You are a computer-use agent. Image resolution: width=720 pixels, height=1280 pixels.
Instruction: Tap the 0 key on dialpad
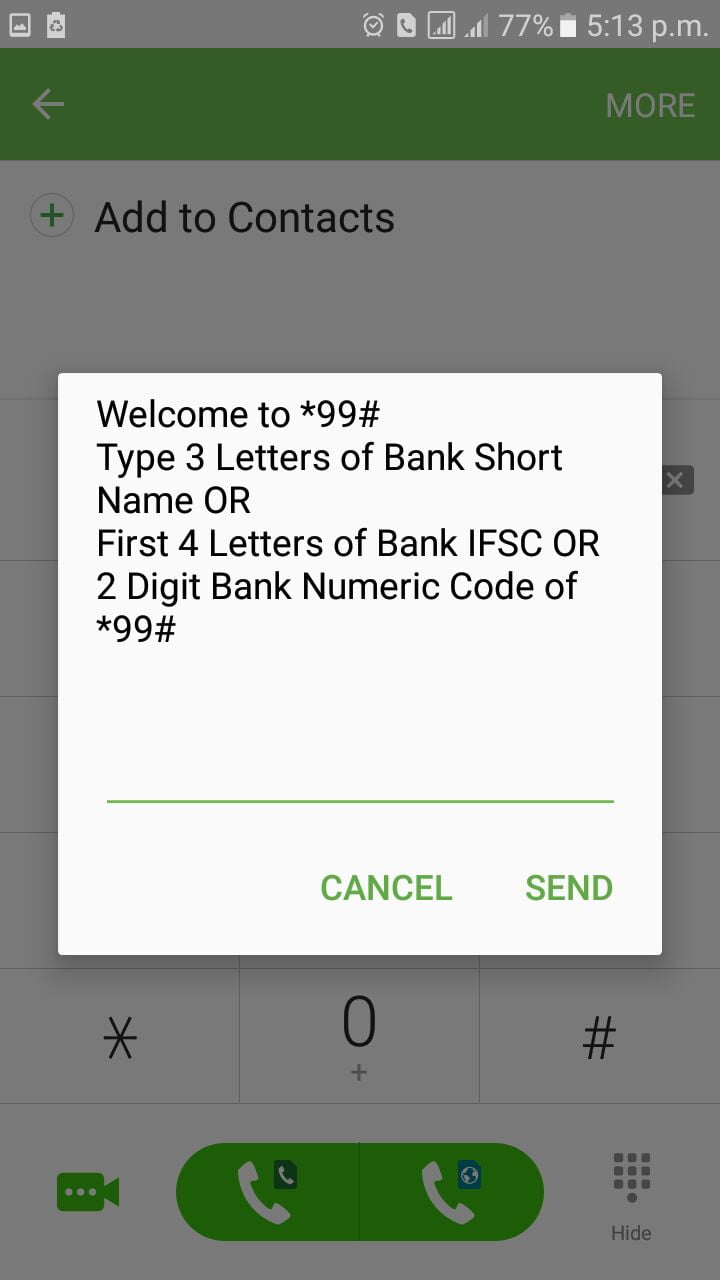click(x=359, y=1035)
